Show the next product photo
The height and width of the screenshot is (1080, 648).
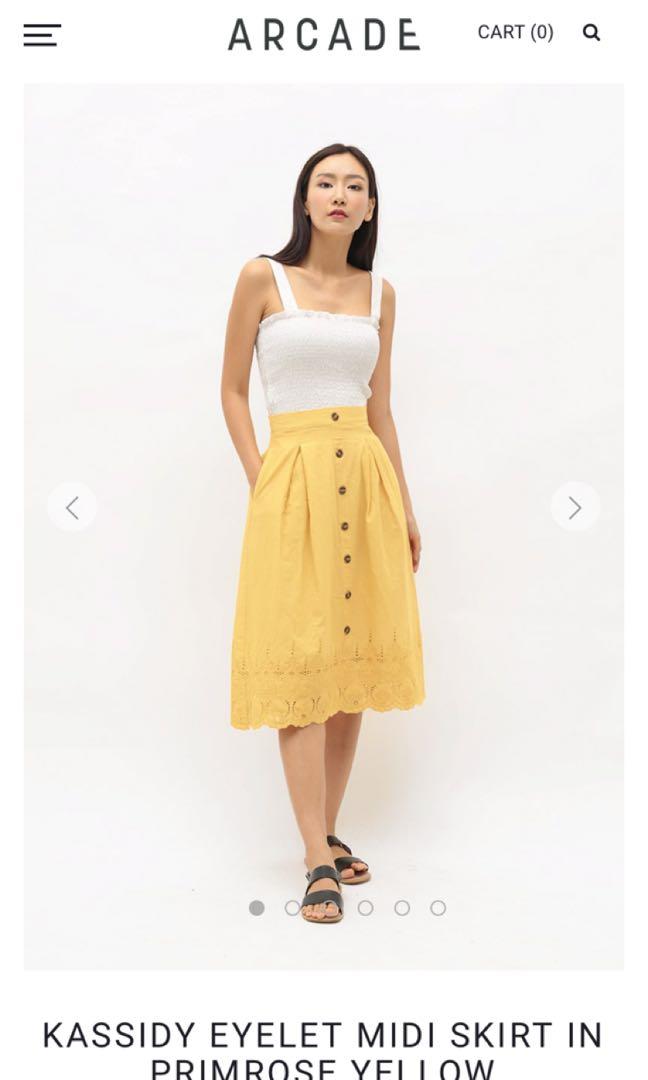pyautogui.click(x=575, y=507)
